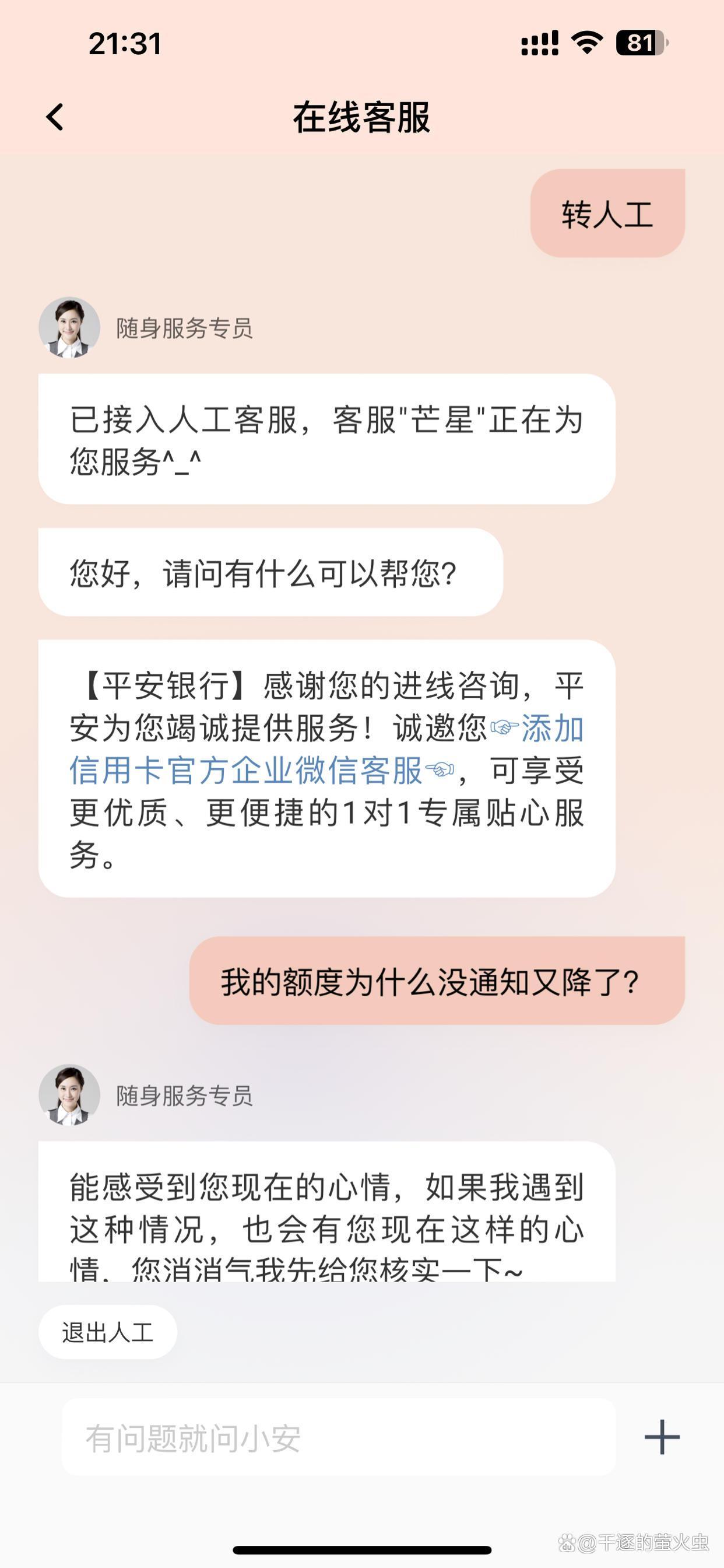Viewport: 724px width, 1568px height.
Task: Tap the 退出人工 button
Action: [108, 1332]
